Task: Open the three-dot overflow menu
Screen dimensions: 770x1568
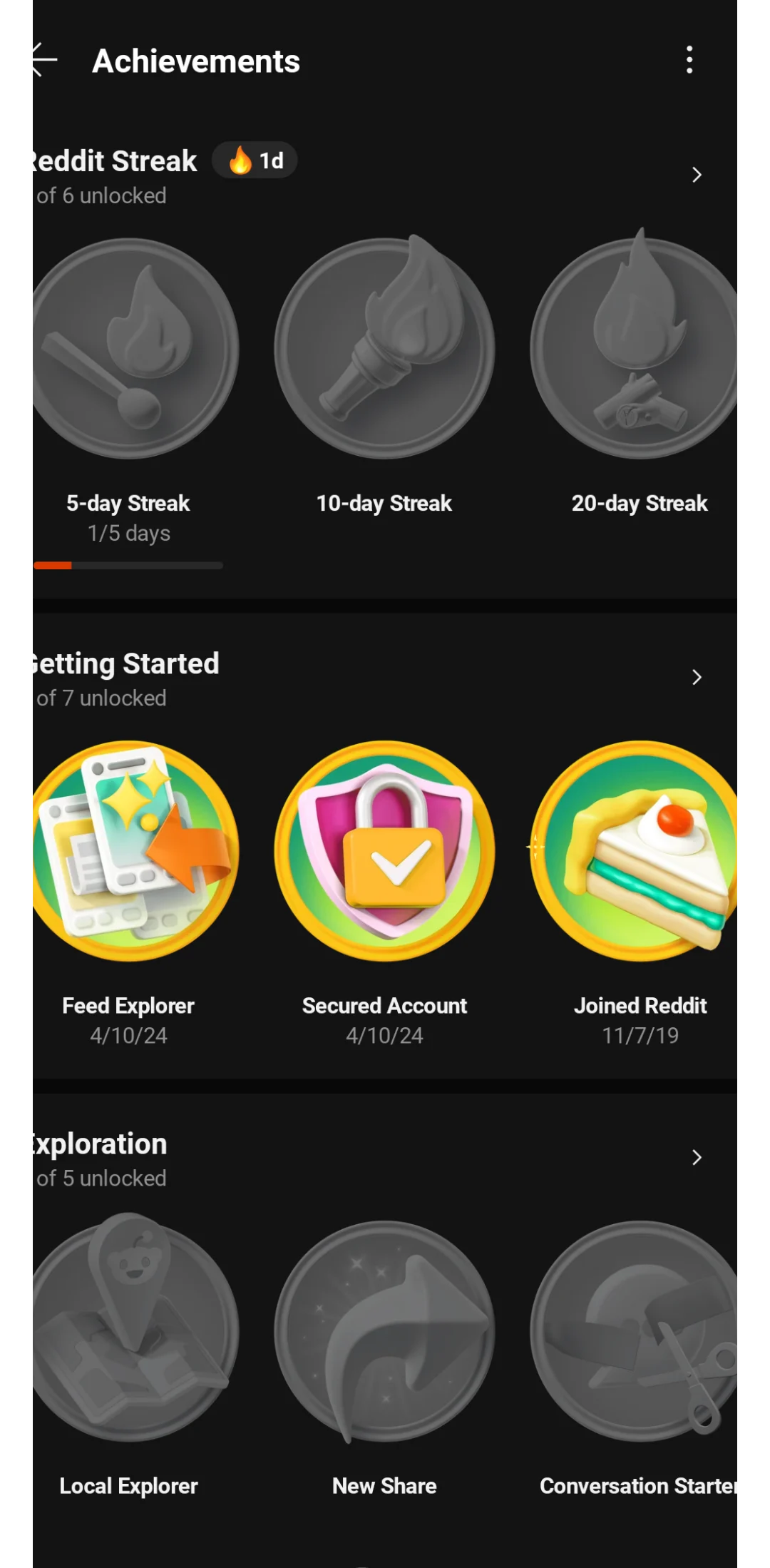Action: tap(689, 61)
